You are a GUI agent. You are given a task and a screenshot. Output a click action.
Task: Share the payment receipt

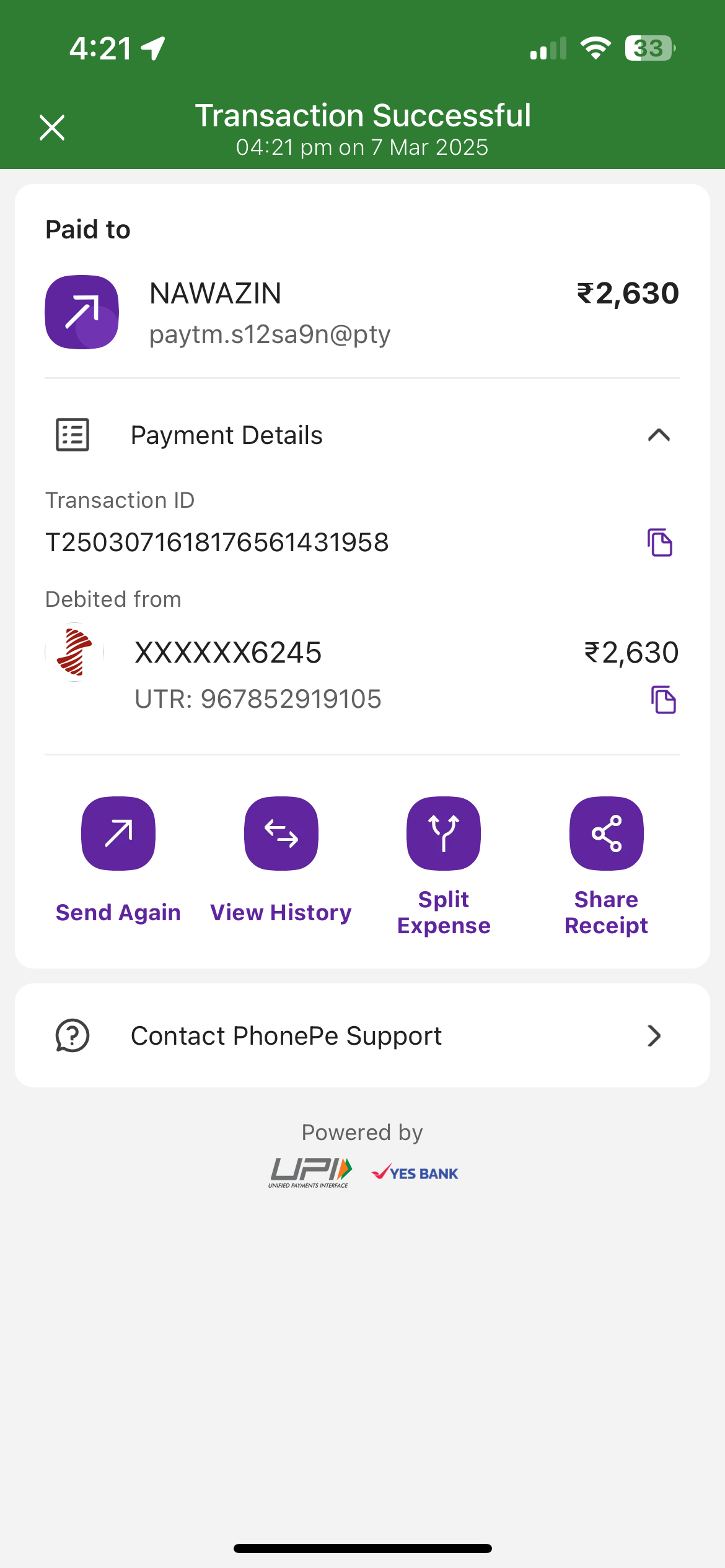(606, 834)
